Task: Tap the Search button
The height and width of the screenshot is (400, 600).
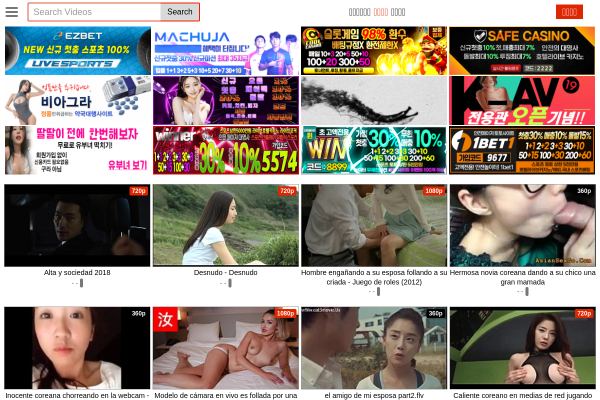Action: click(179, 12)
